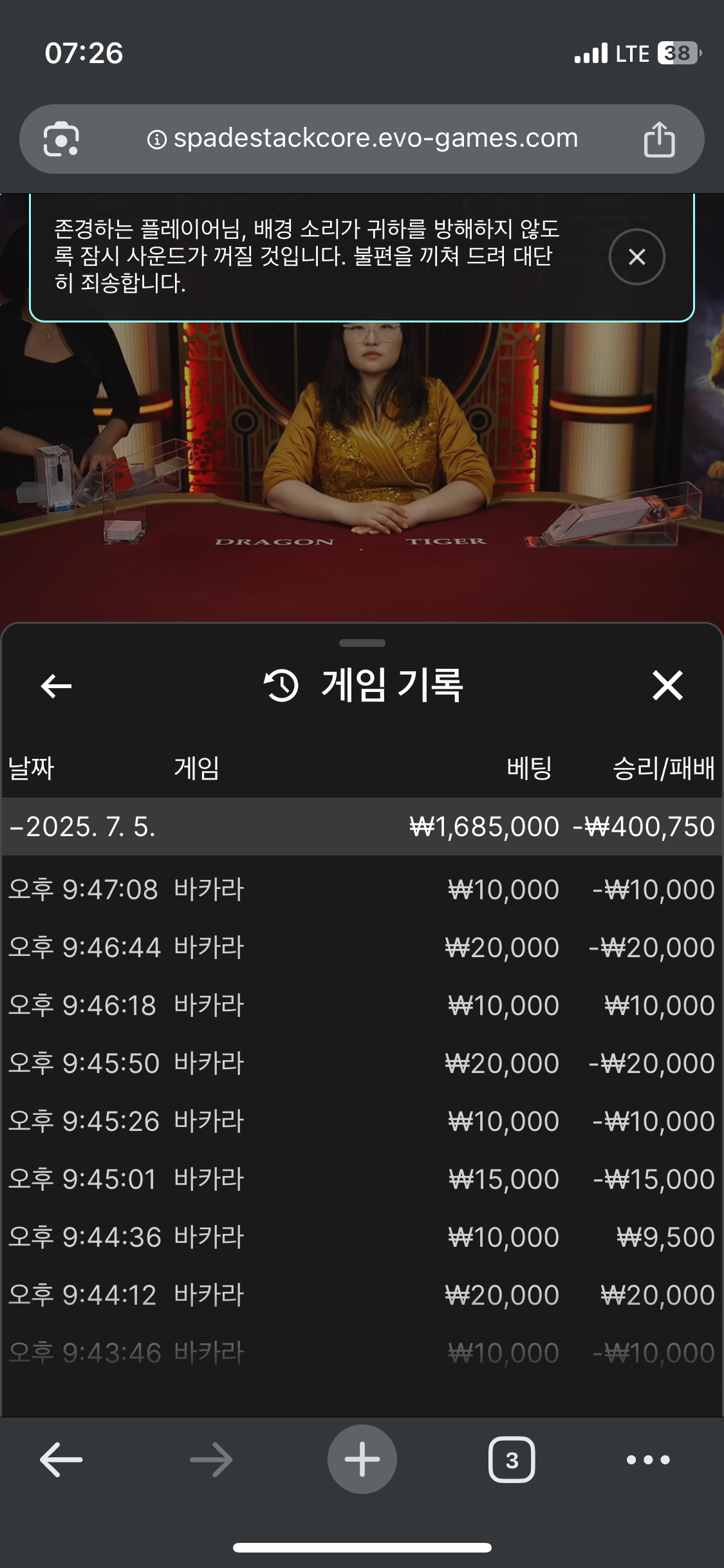The width and height of the screenshot is (724, 1568).
Task: Open the browser's more options menu
Action: click(648, 1459)
